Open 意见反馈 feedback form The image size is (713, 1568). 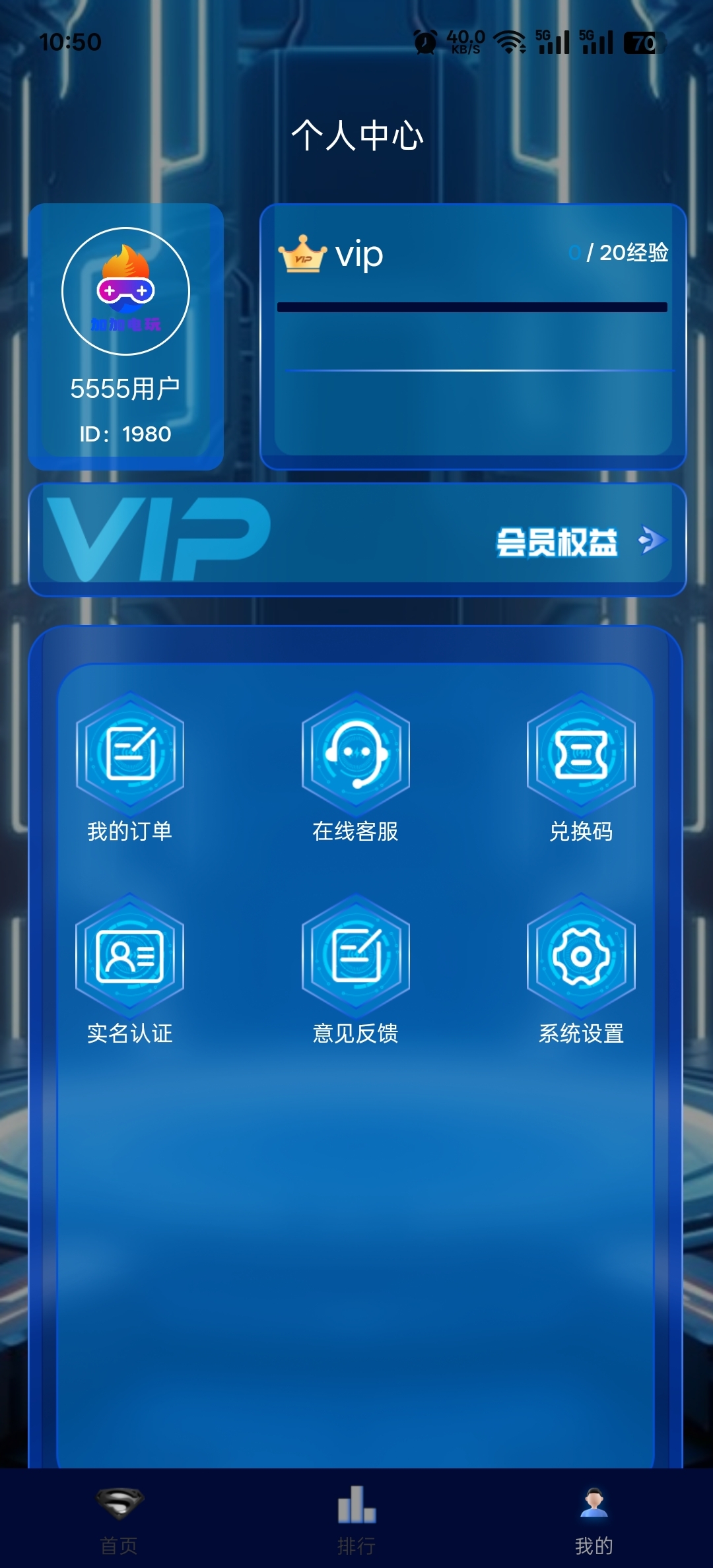tap(356, 967)
